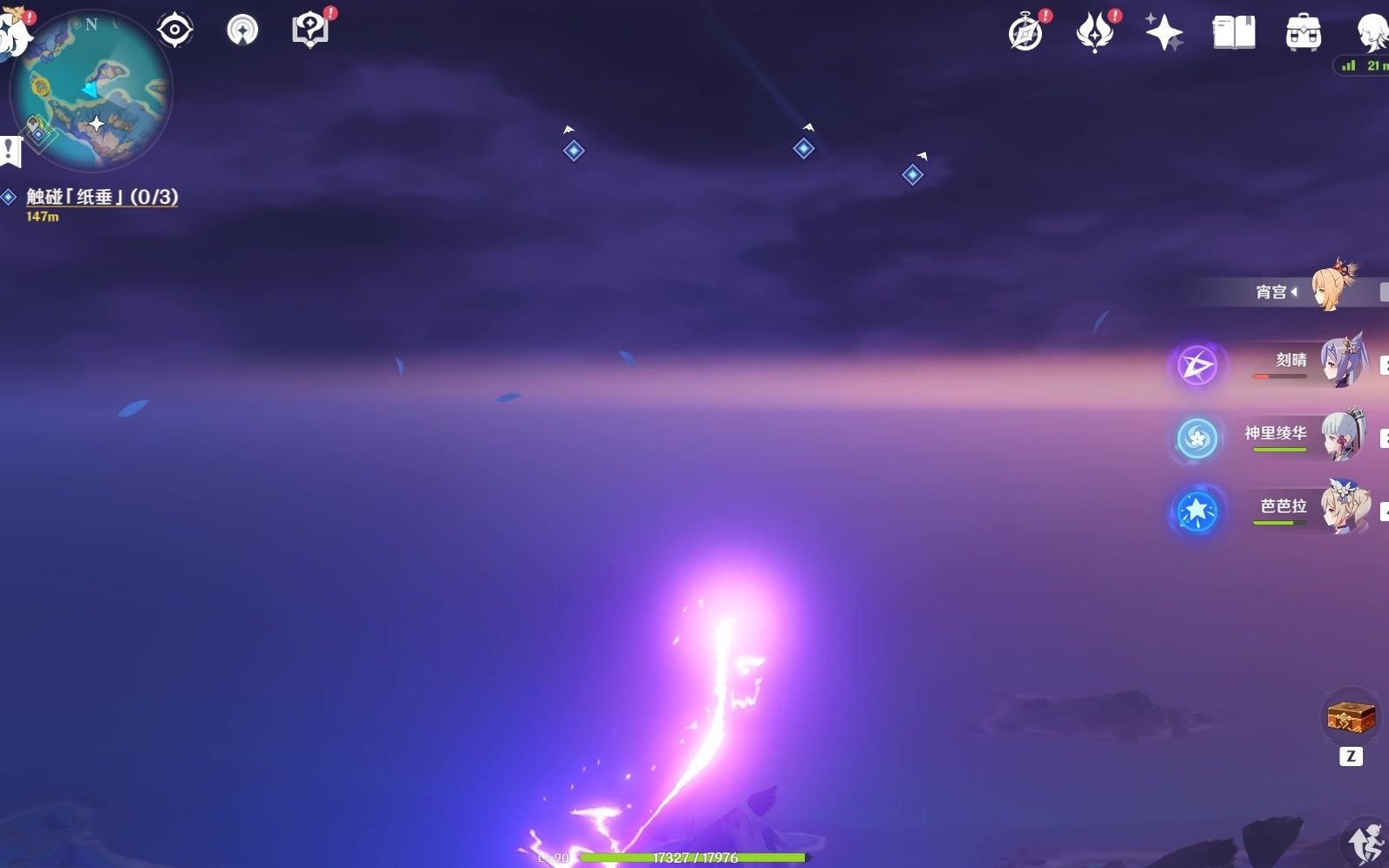
Task: Tap the tracked quest 触碰「纸垂」
Action: (101, 197)
